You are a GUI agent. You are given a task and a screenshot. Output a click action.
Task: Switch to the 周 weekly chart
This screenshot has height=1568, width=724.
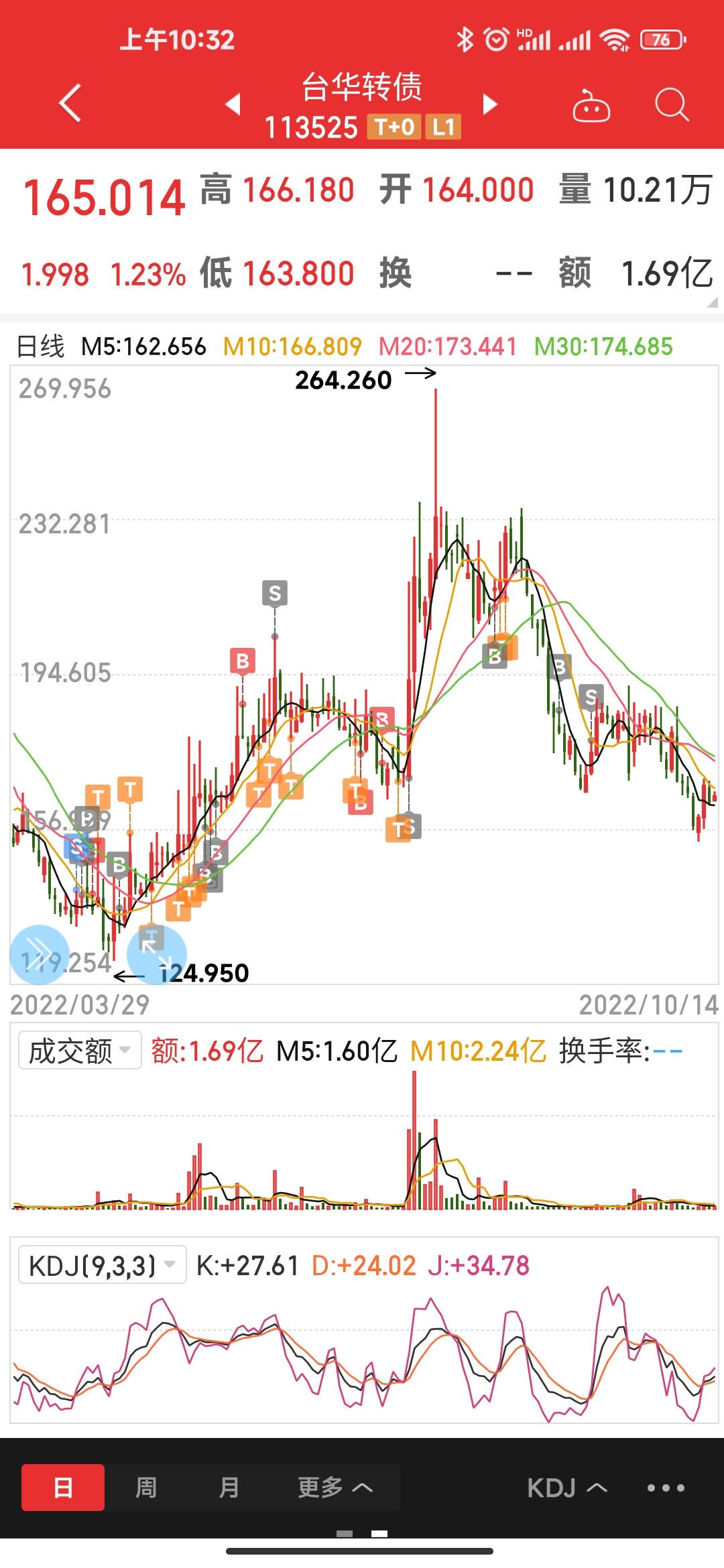[146, 1488]
